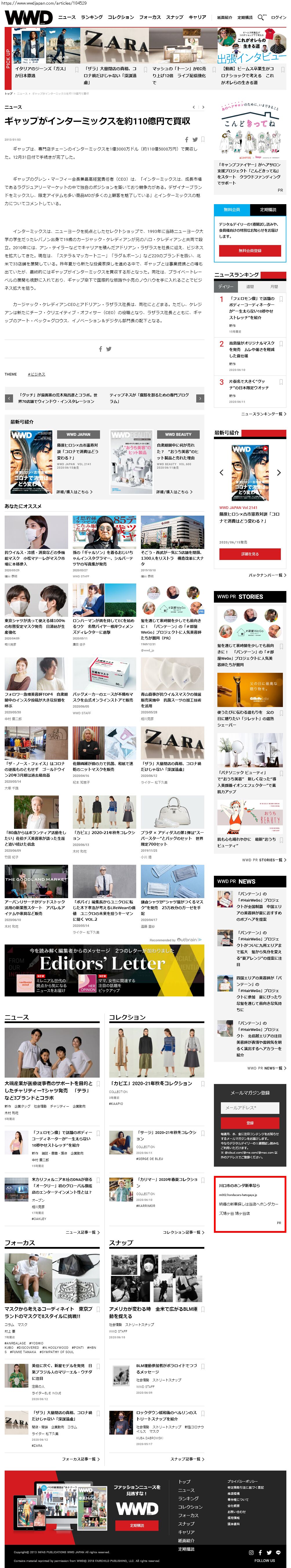Tap the #ビジネス theme tag
The height and width of the screenshot is (1568, 291).
tap(37, 374)
